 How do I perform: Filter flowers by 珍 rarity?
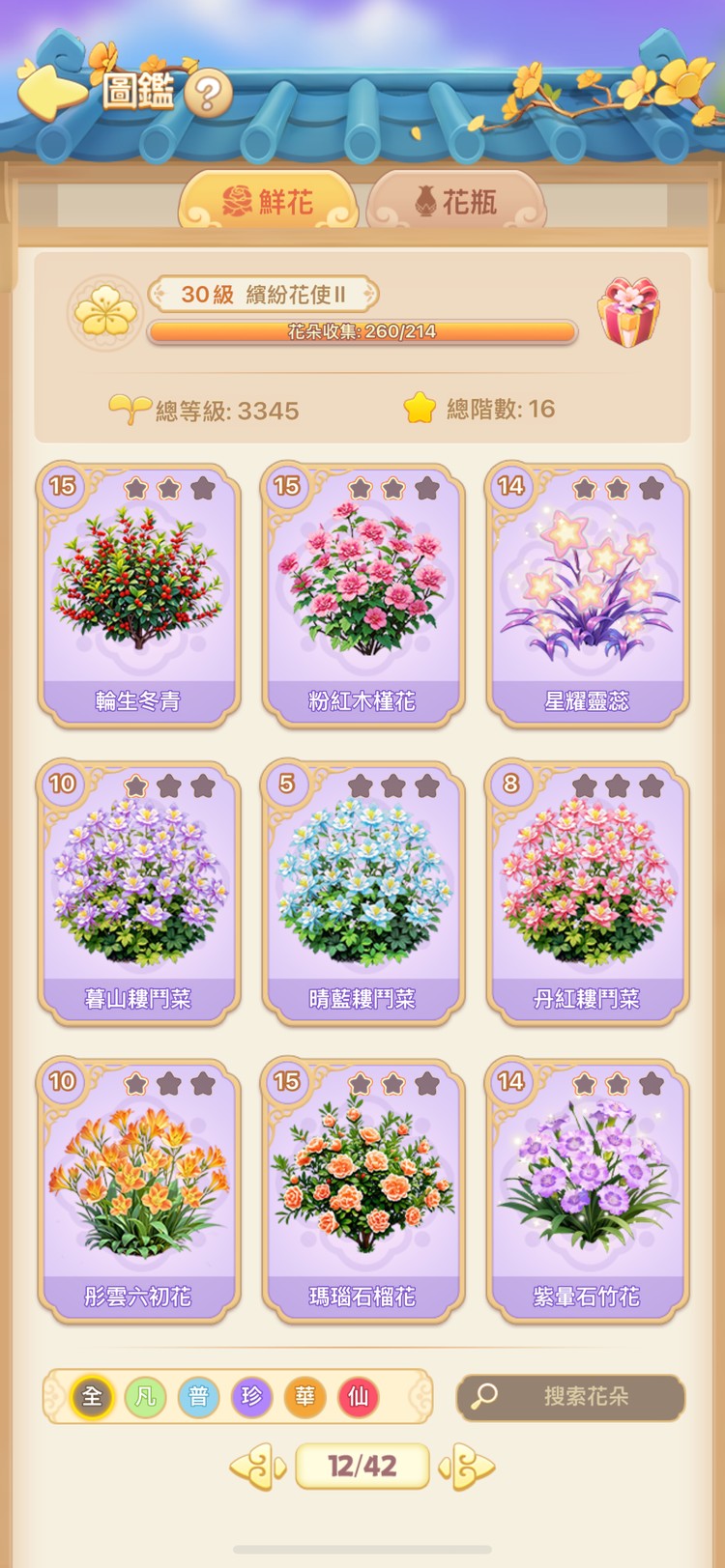[x=252, y=1397]
